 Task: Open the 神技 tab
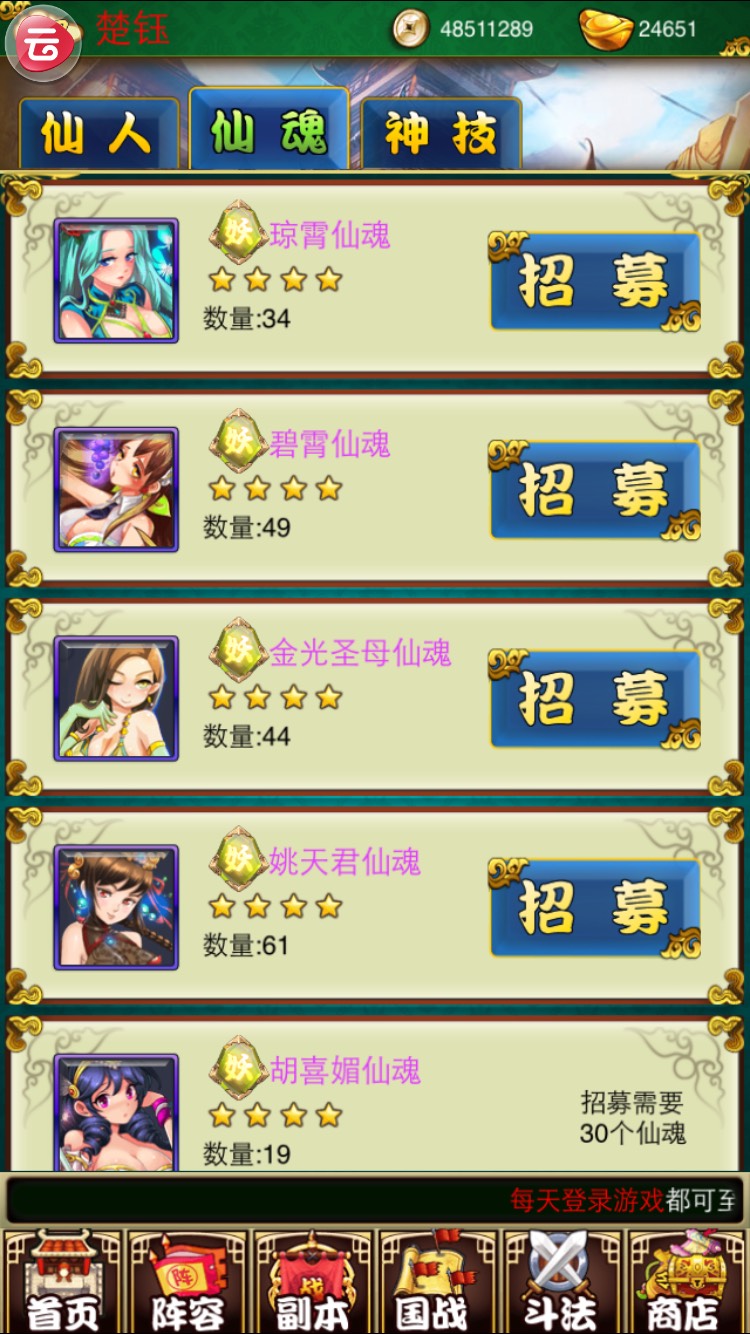441,134
